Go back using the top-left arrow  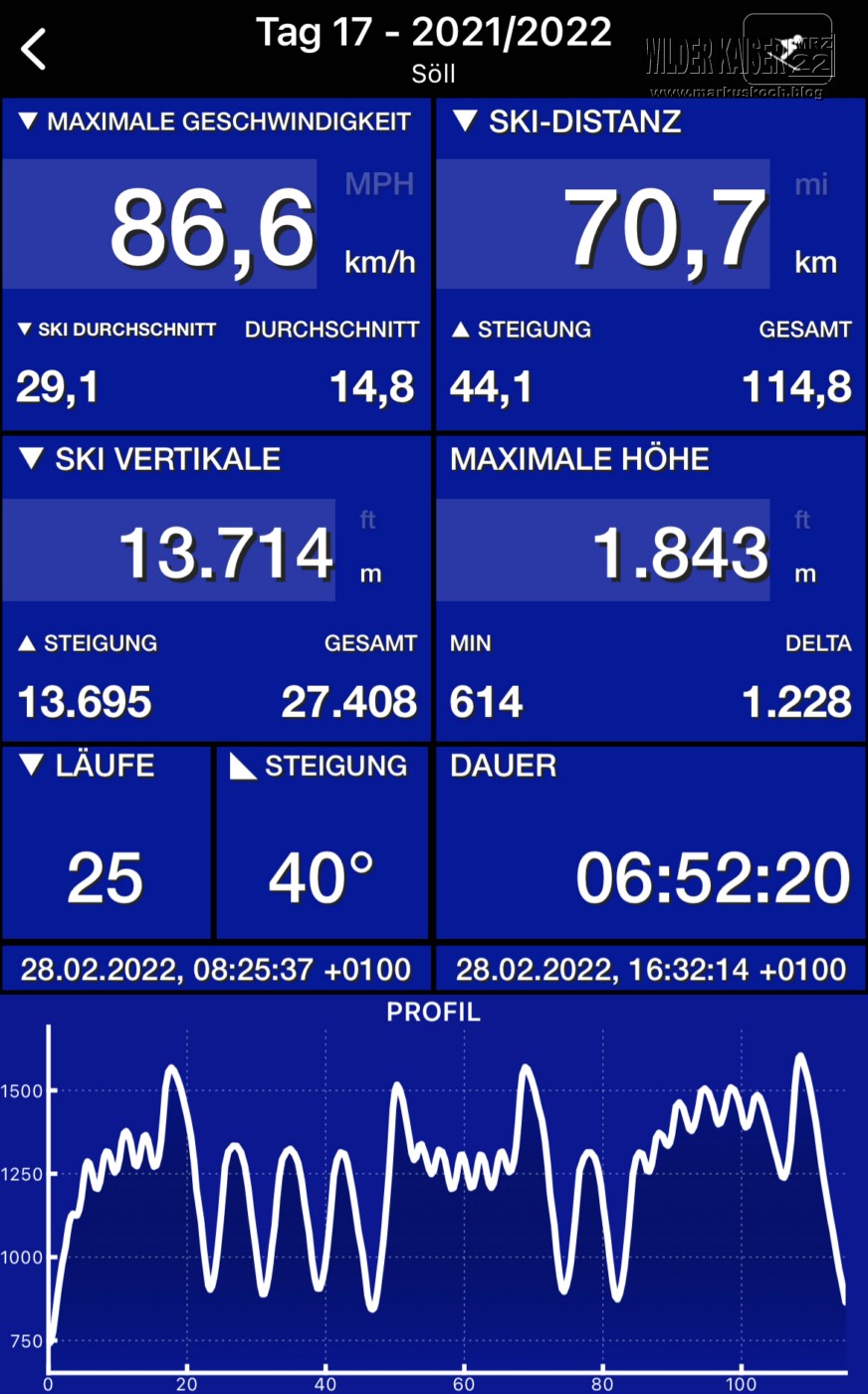click(x=34, y=49)
